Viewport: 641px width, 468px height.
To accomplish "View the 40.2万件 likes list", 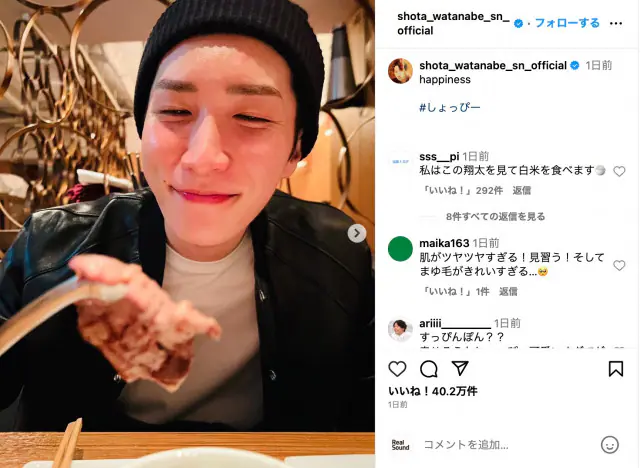I will click(x=418, y=390).
